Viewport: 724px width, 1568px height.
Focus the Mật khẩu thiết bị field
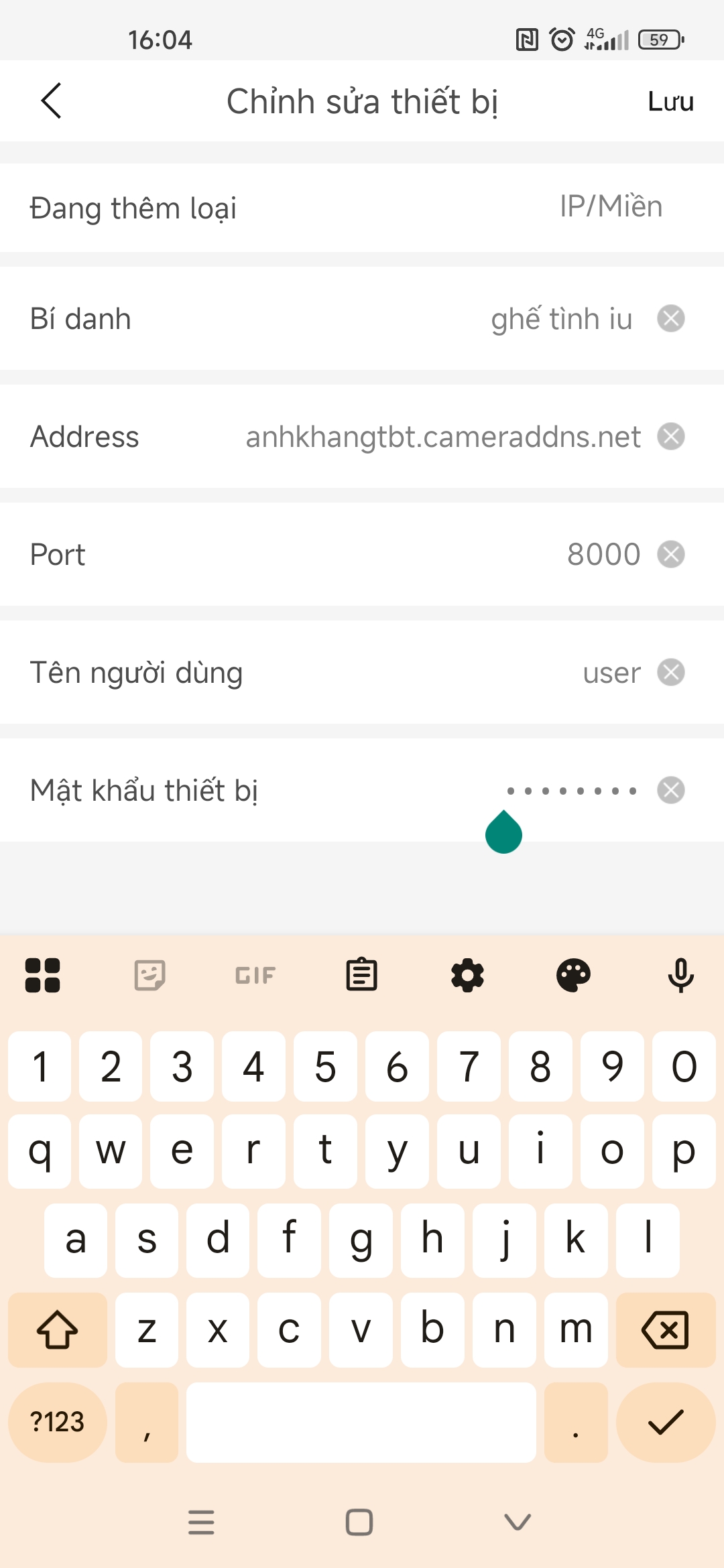[570, 791]
